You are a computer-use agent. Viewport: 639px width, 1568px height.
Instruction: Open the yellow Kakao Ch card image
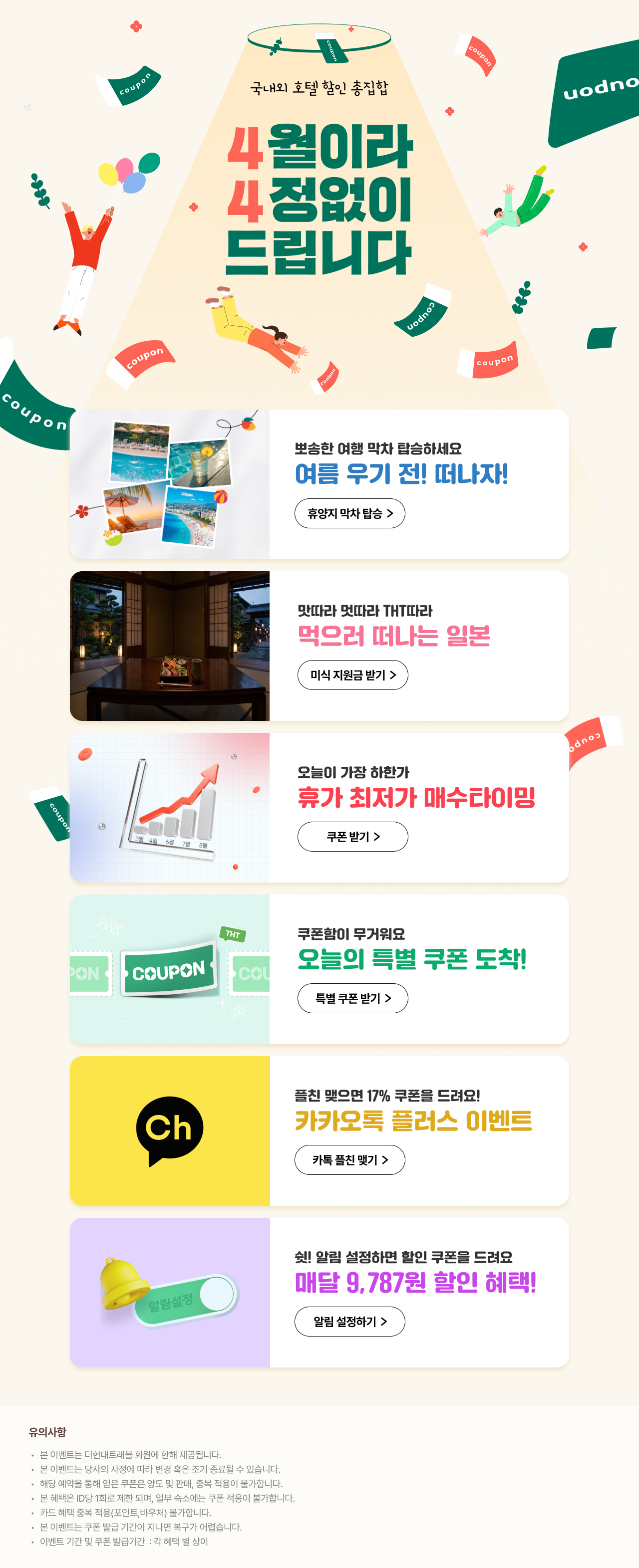pyautogui.click(x=170, y=1130)
